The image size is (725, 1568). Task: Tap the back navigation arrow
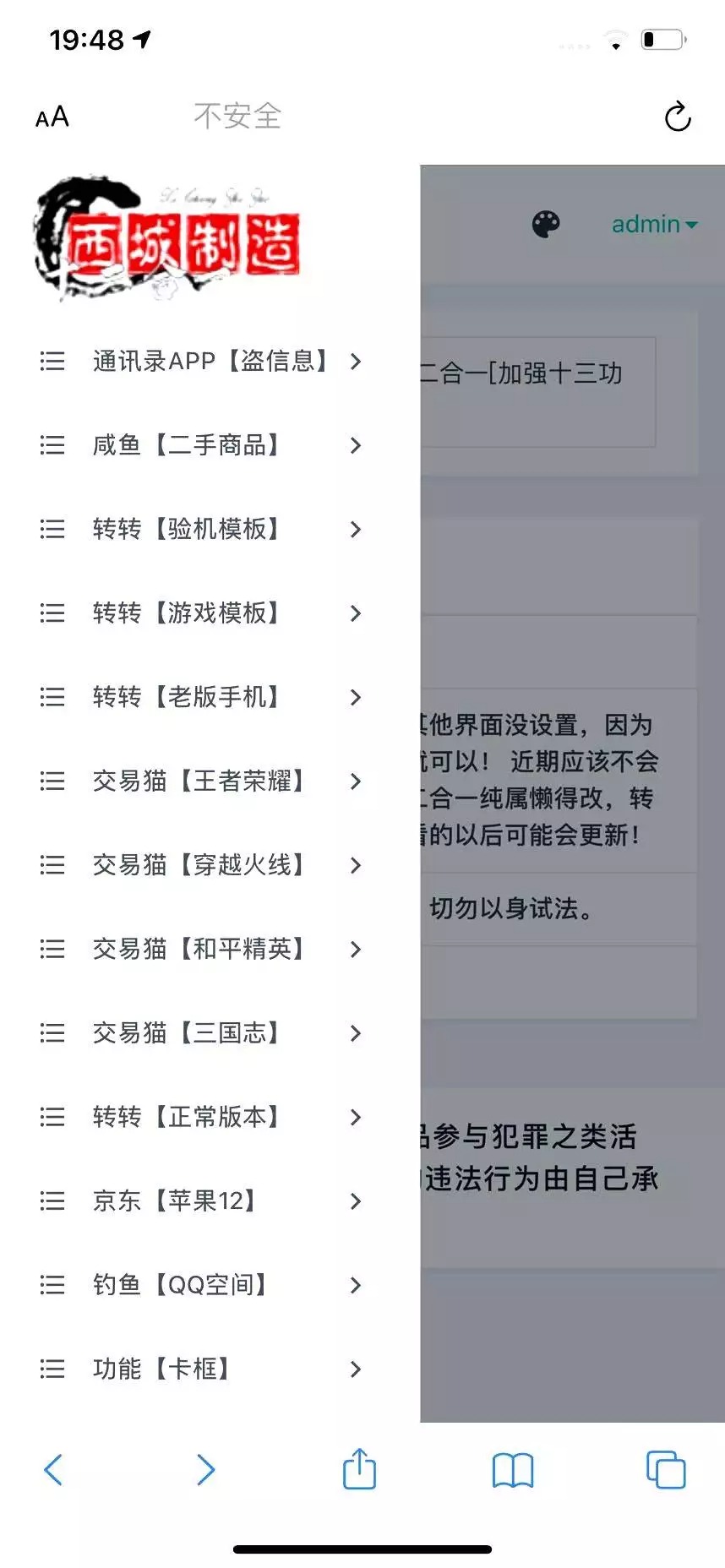point(53,1470)
